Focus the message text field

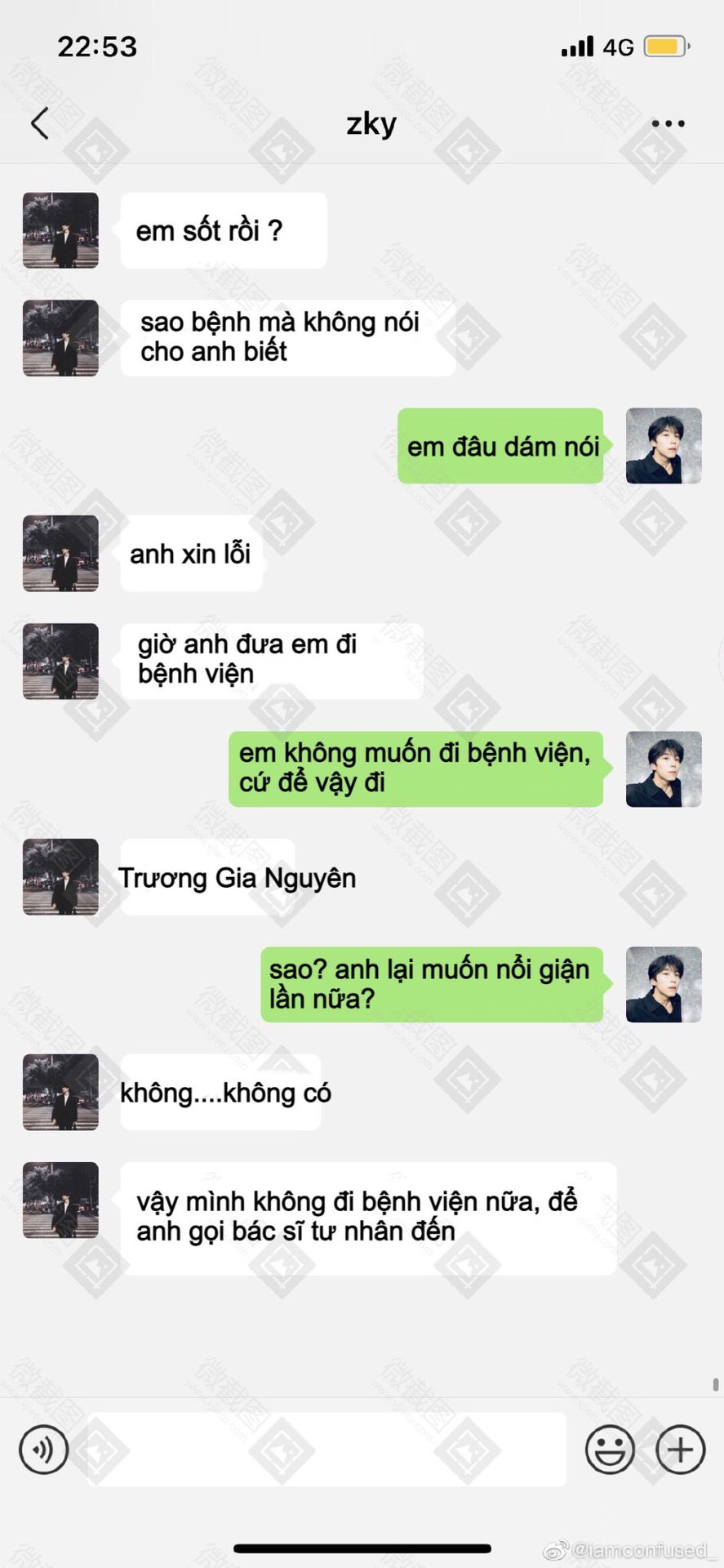(326, 1450)
